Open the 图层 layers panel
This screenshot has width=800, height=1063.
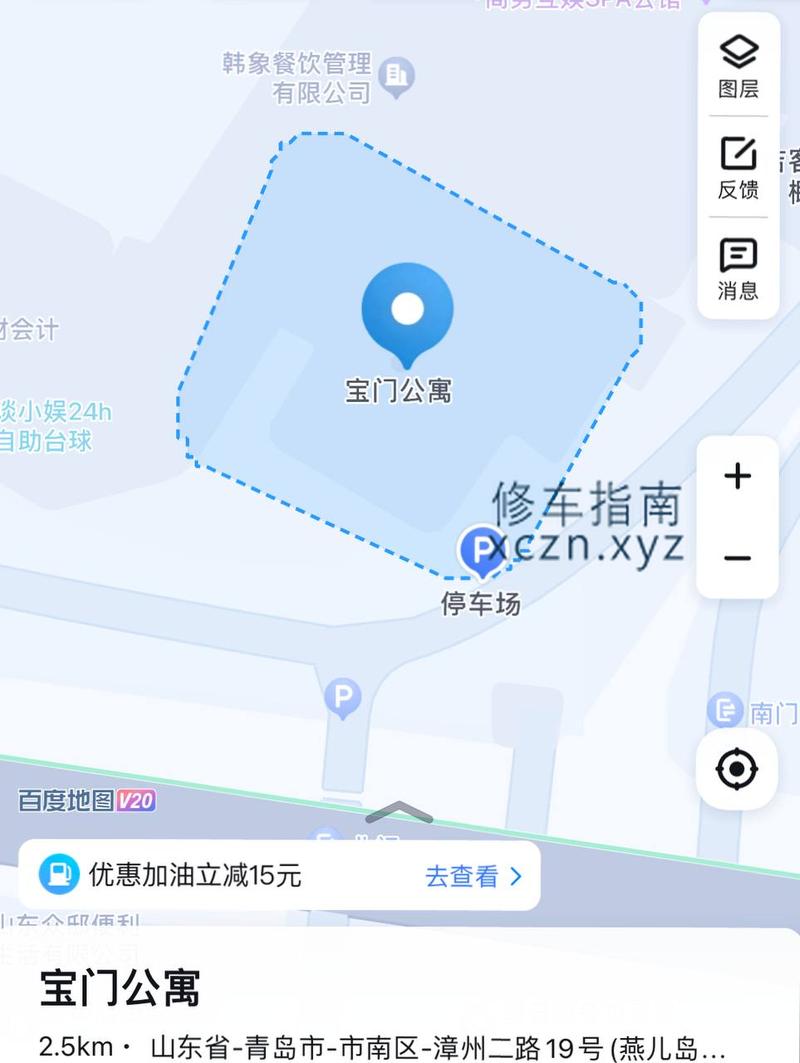(x=738, y=65)
